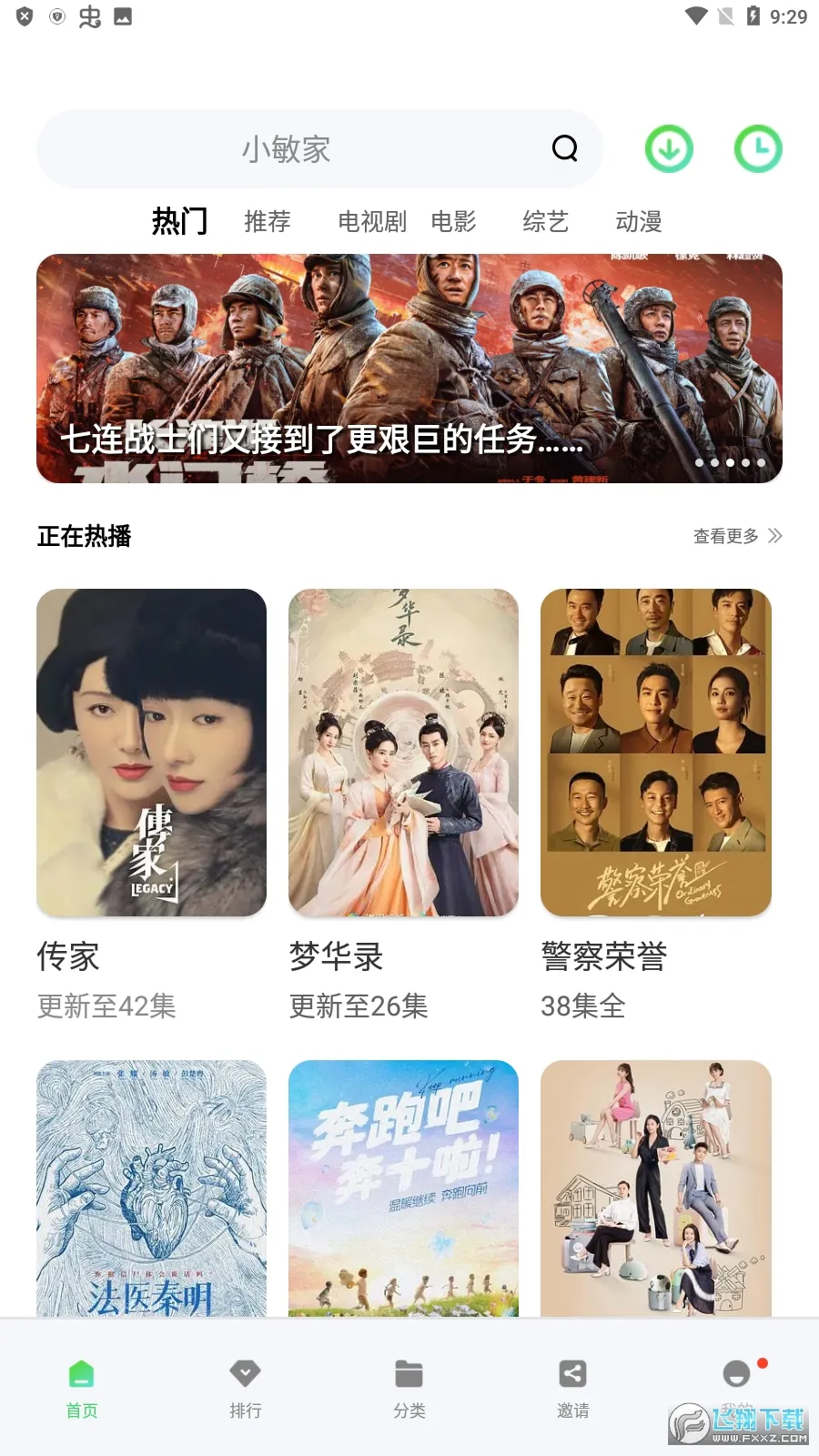Tap 查看更多 to see more hot shows
819x1456 pixels.
(x=724, y=536)
